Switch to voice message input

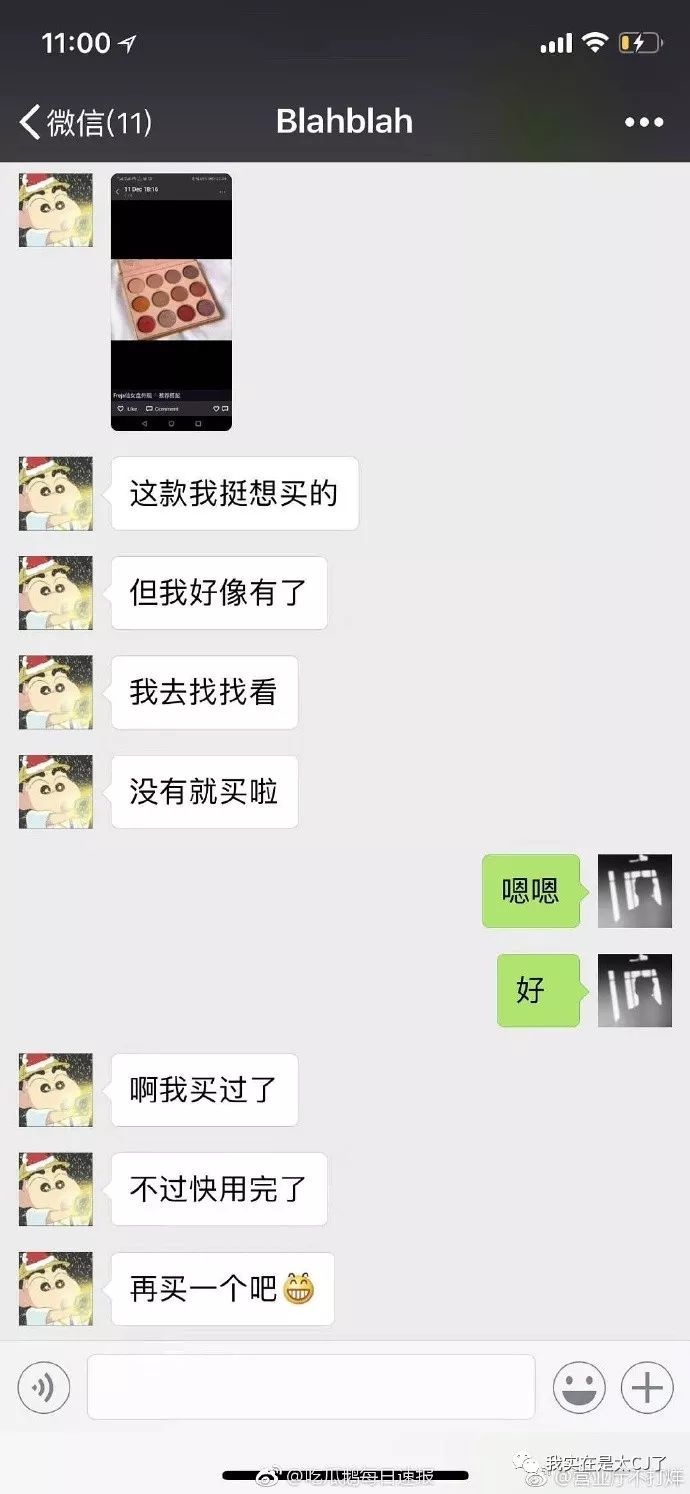[x=44, y=1387]
